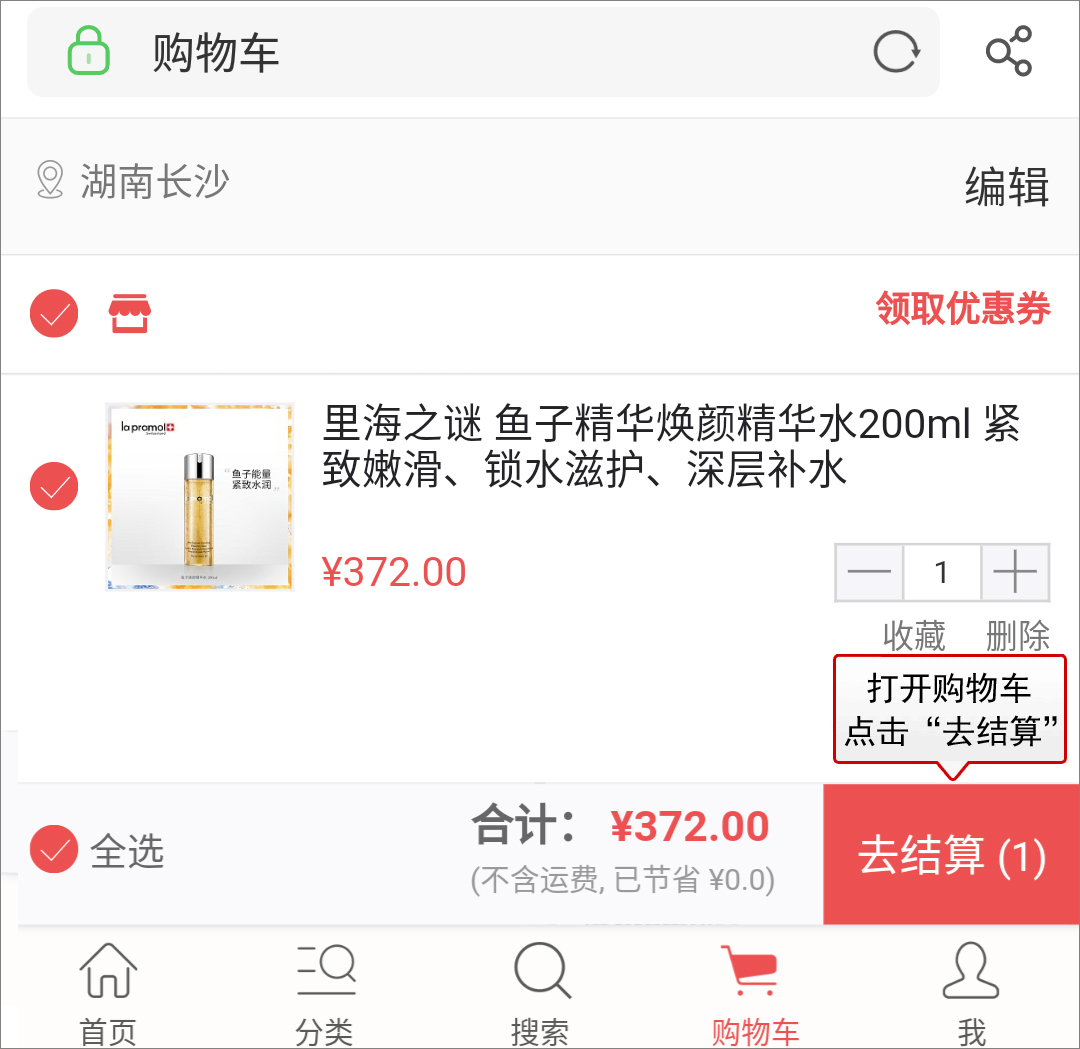Select the 购物车 cart tab
The width and height of the screenshot is (1080, 1049).
tap(755, 990)
